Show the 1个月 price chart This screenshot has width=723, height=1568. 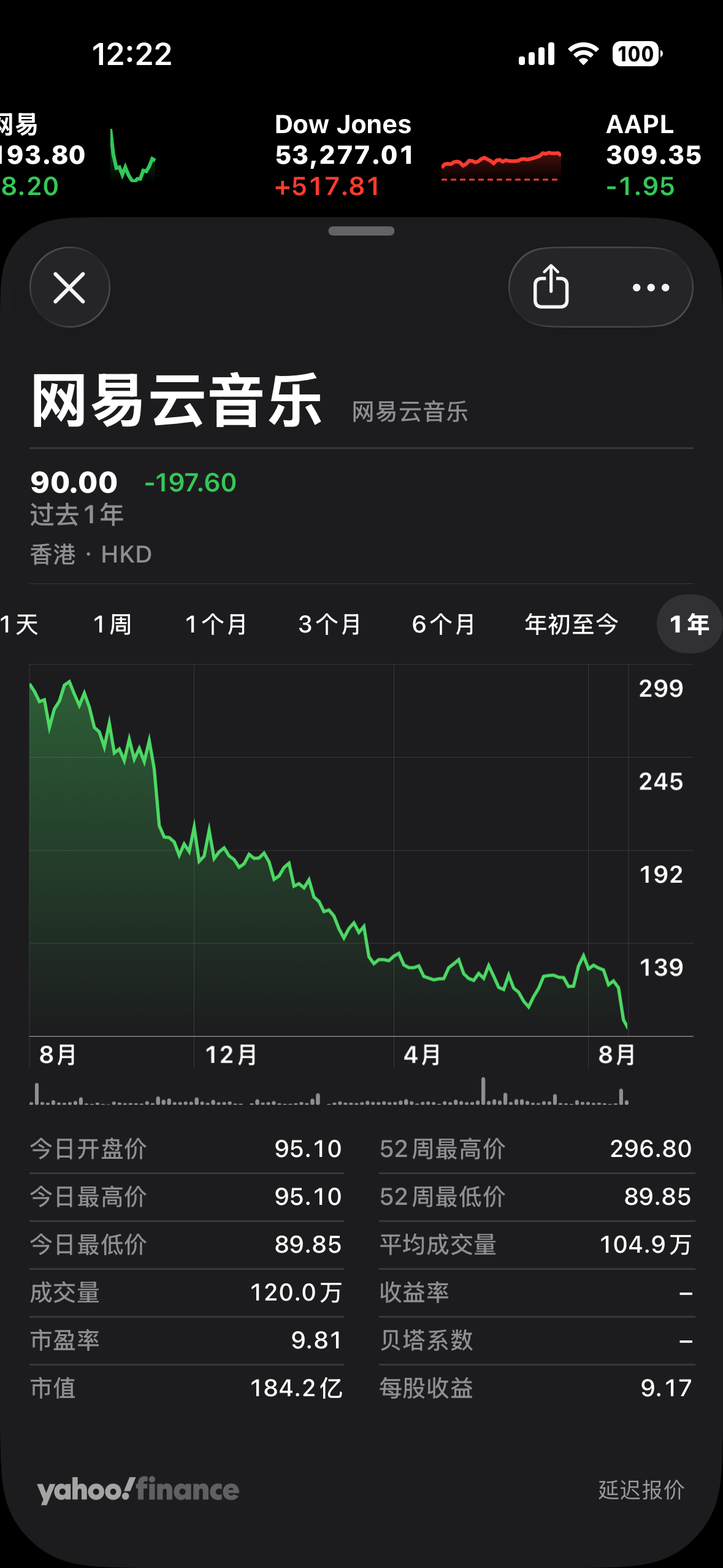(216, 625)
